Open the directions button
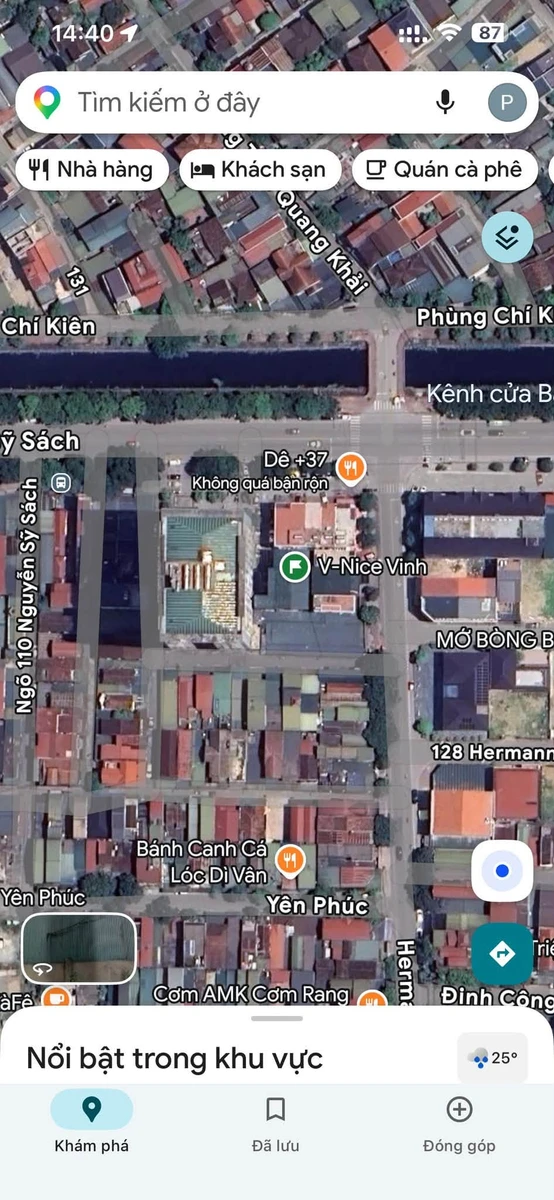 point(502,953)
